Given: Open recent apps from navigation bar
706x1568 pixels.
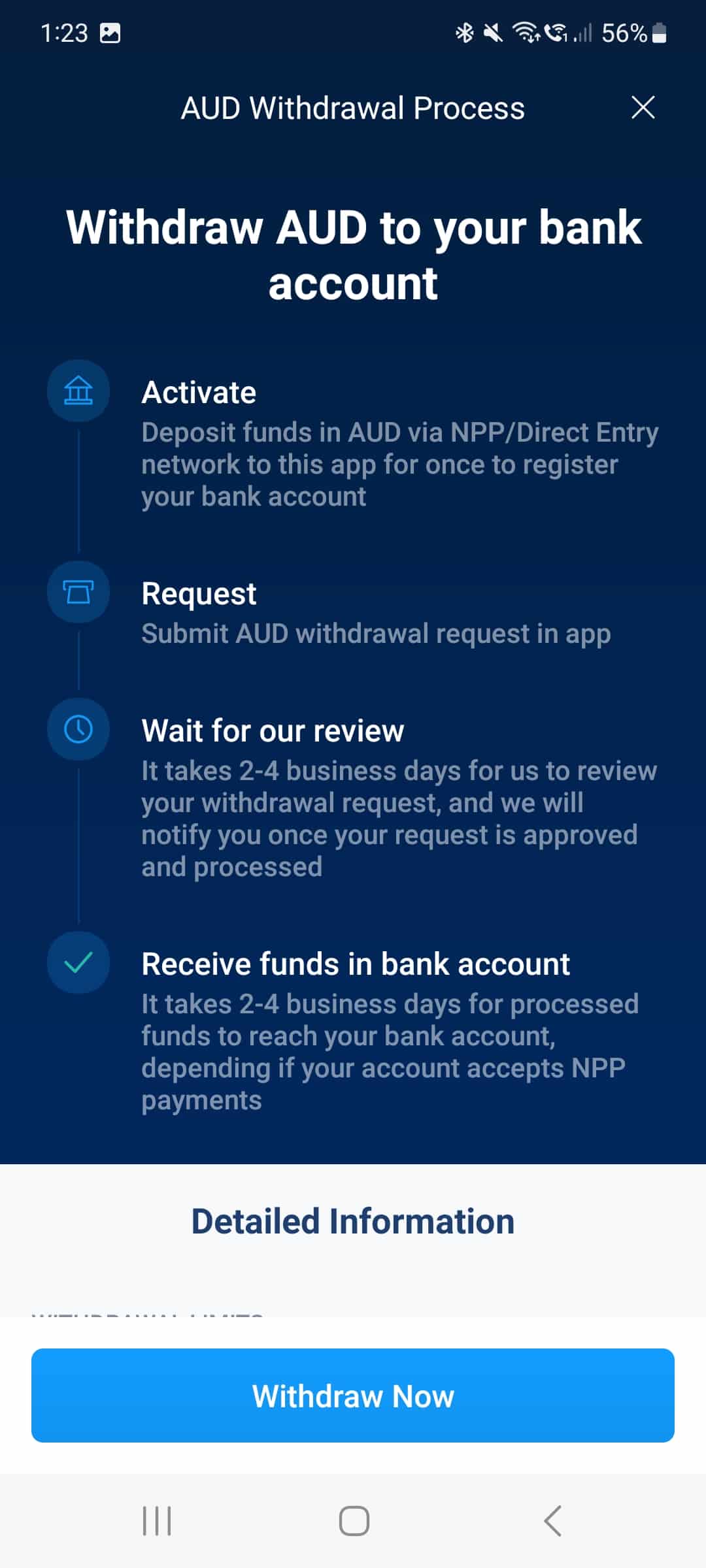Looking at the screenshot, I should point(157,1520).
